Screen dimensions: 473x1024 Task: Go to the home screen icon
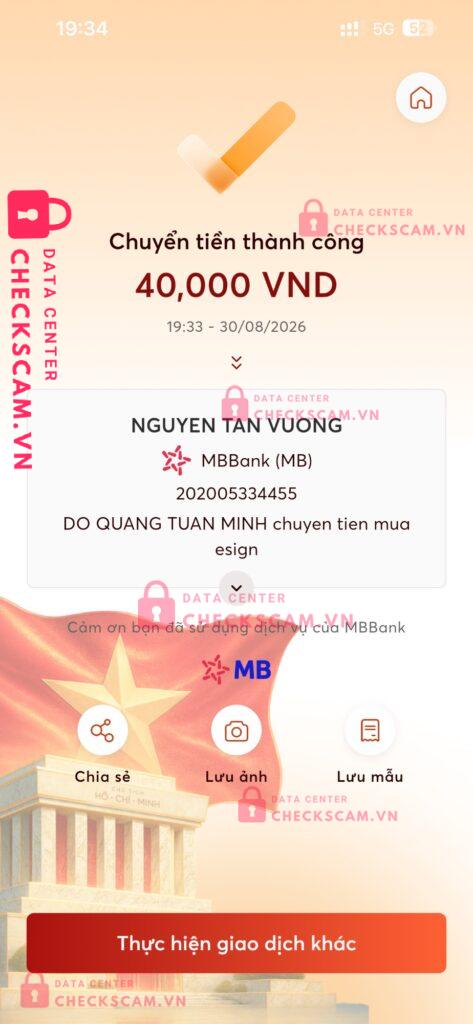point(421,98)
